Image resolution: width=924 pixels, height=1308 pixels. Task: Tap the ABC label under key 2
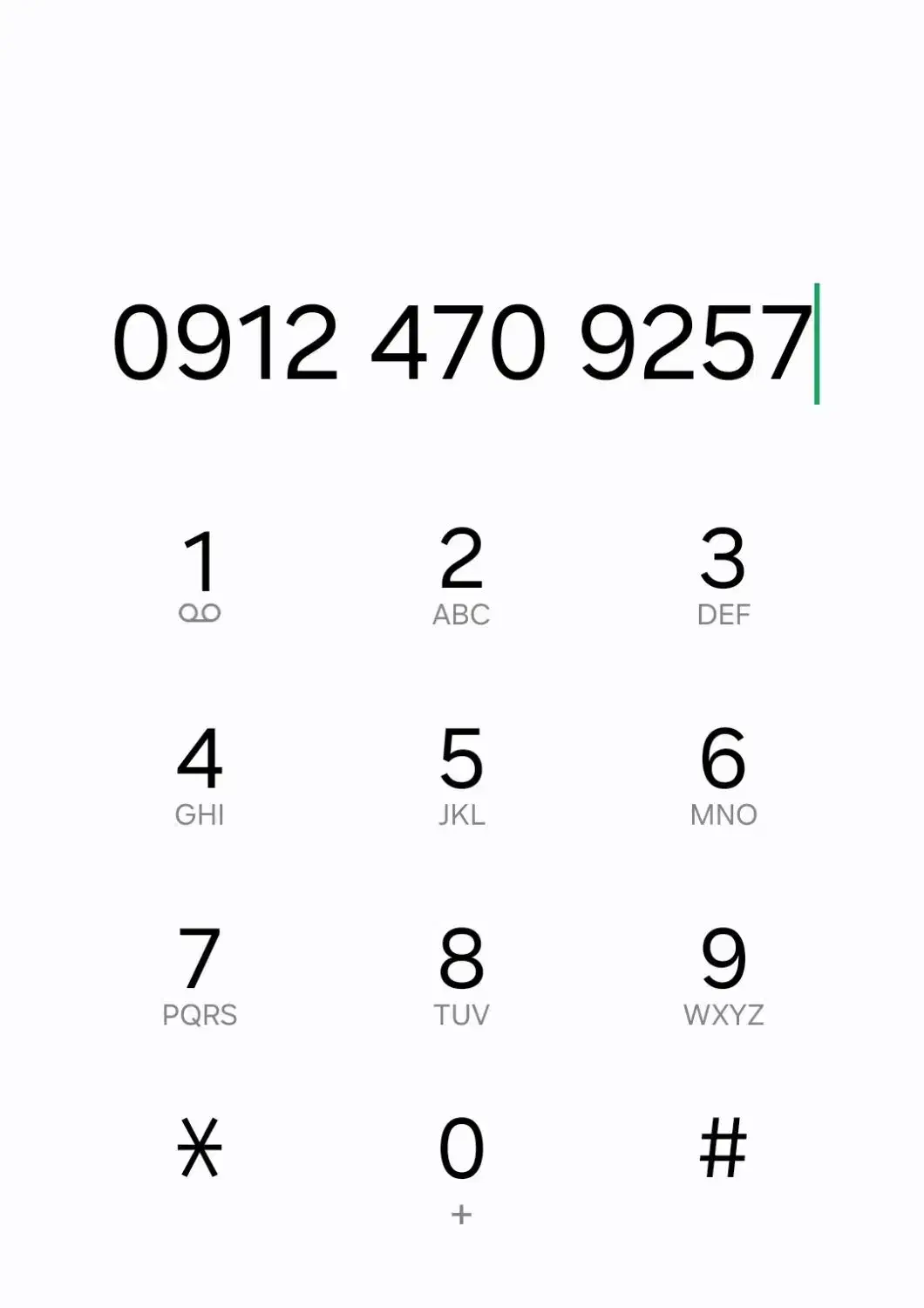point(462,616)
